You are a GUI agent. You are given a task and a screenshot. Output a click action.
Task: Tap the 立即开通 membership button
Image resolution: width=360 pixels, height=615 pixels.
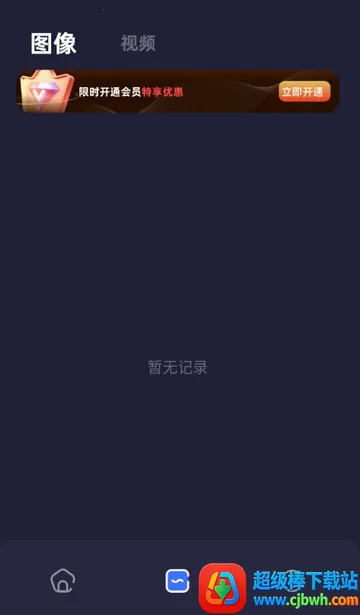pyautogui.click(x=304, y=92)
